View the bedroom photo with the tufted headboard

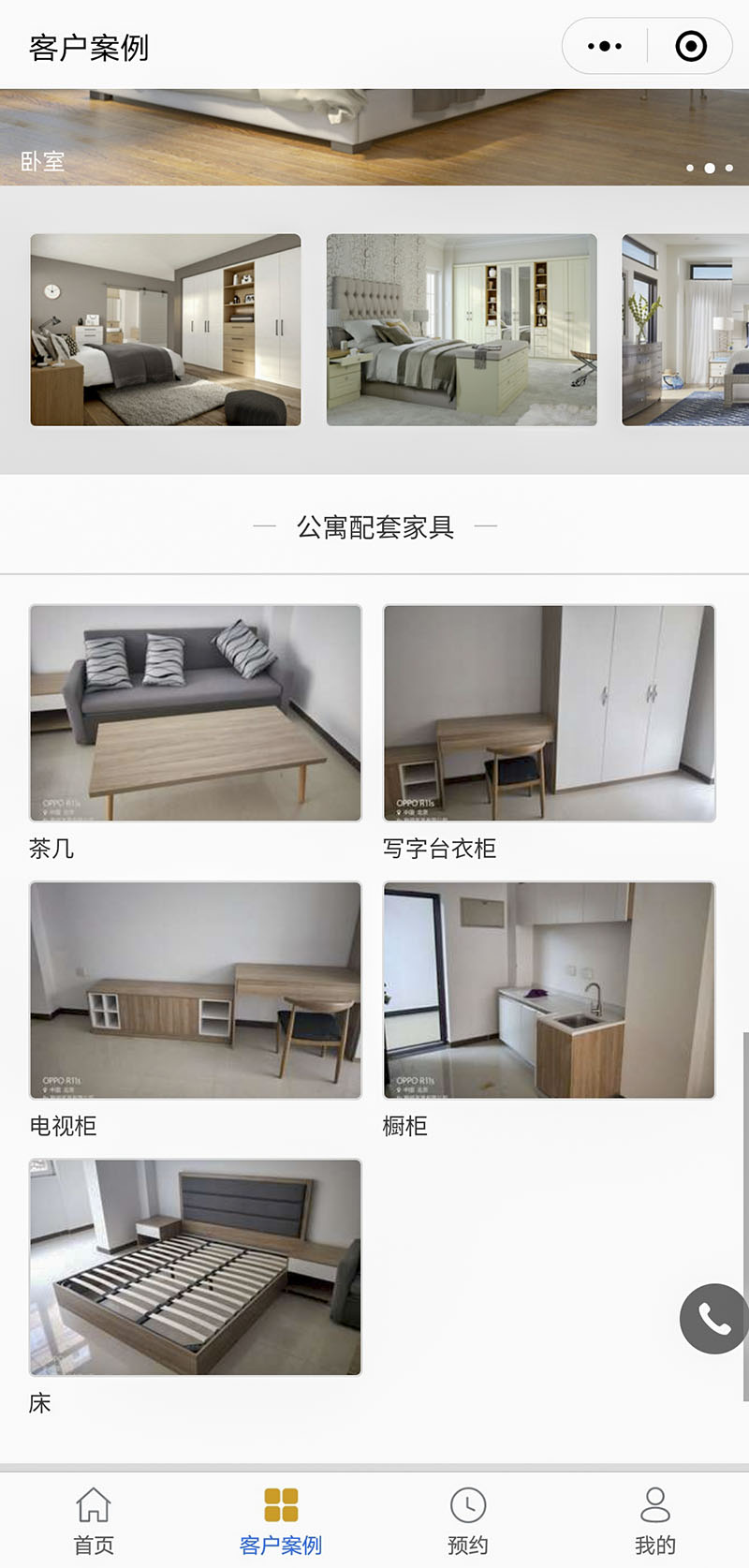point(462,330)
